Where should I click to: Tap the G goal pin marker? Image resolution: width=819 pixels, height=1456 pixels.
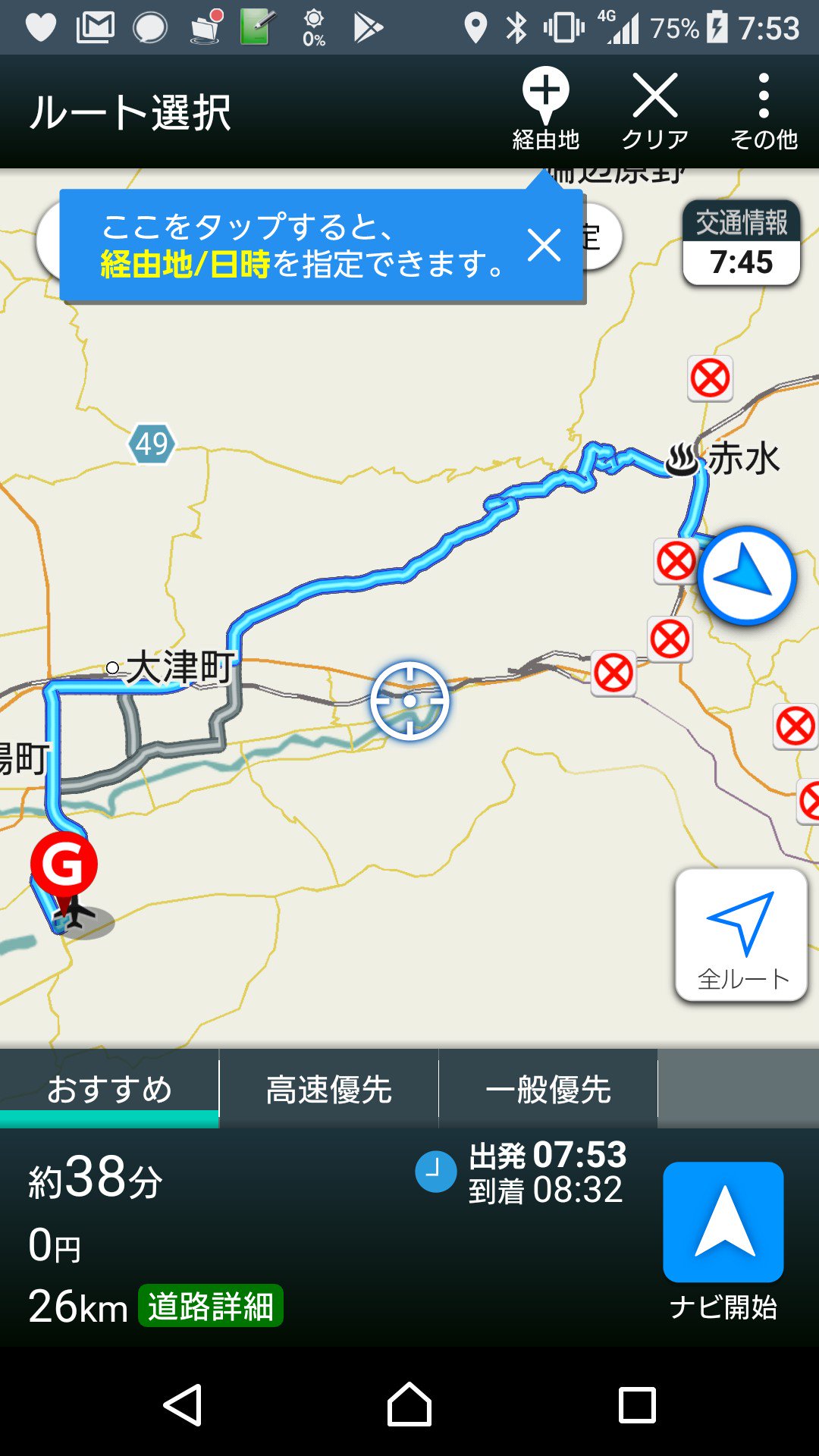pos(64,866)
